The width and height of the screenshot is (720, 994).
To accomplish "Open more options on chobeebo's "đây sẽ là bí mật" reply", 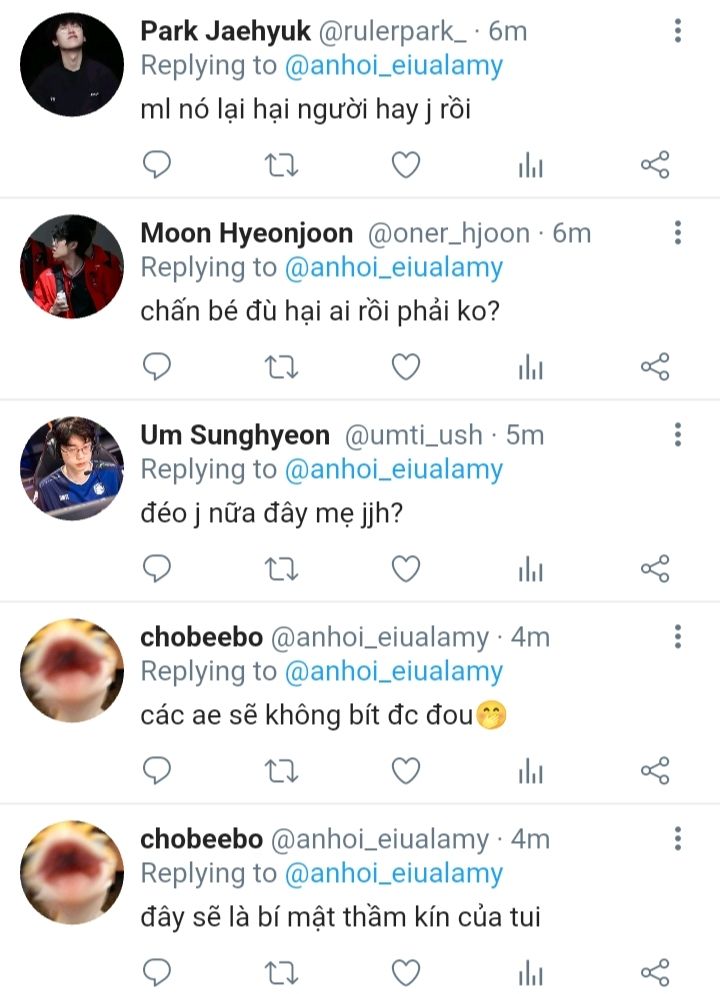I will (678, 839).
